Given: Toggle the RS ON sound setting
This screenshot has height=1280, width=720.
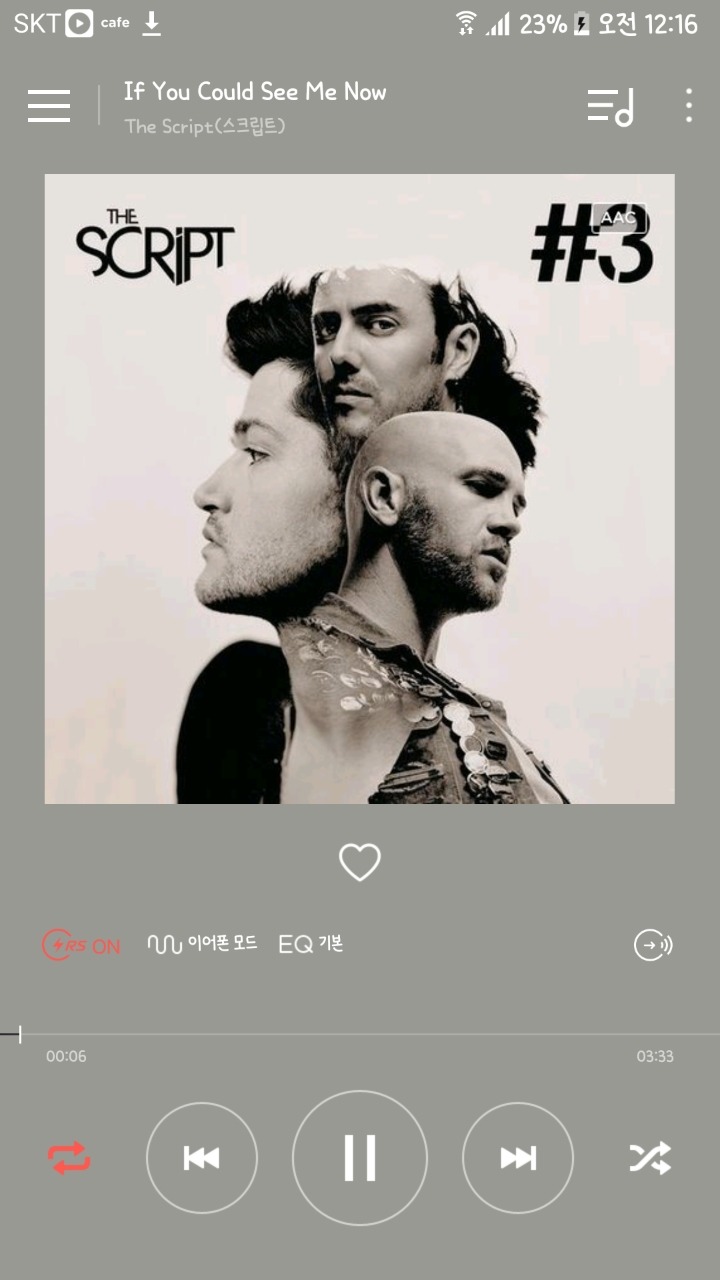Looking at the screenshot, I should click(81, 945).
